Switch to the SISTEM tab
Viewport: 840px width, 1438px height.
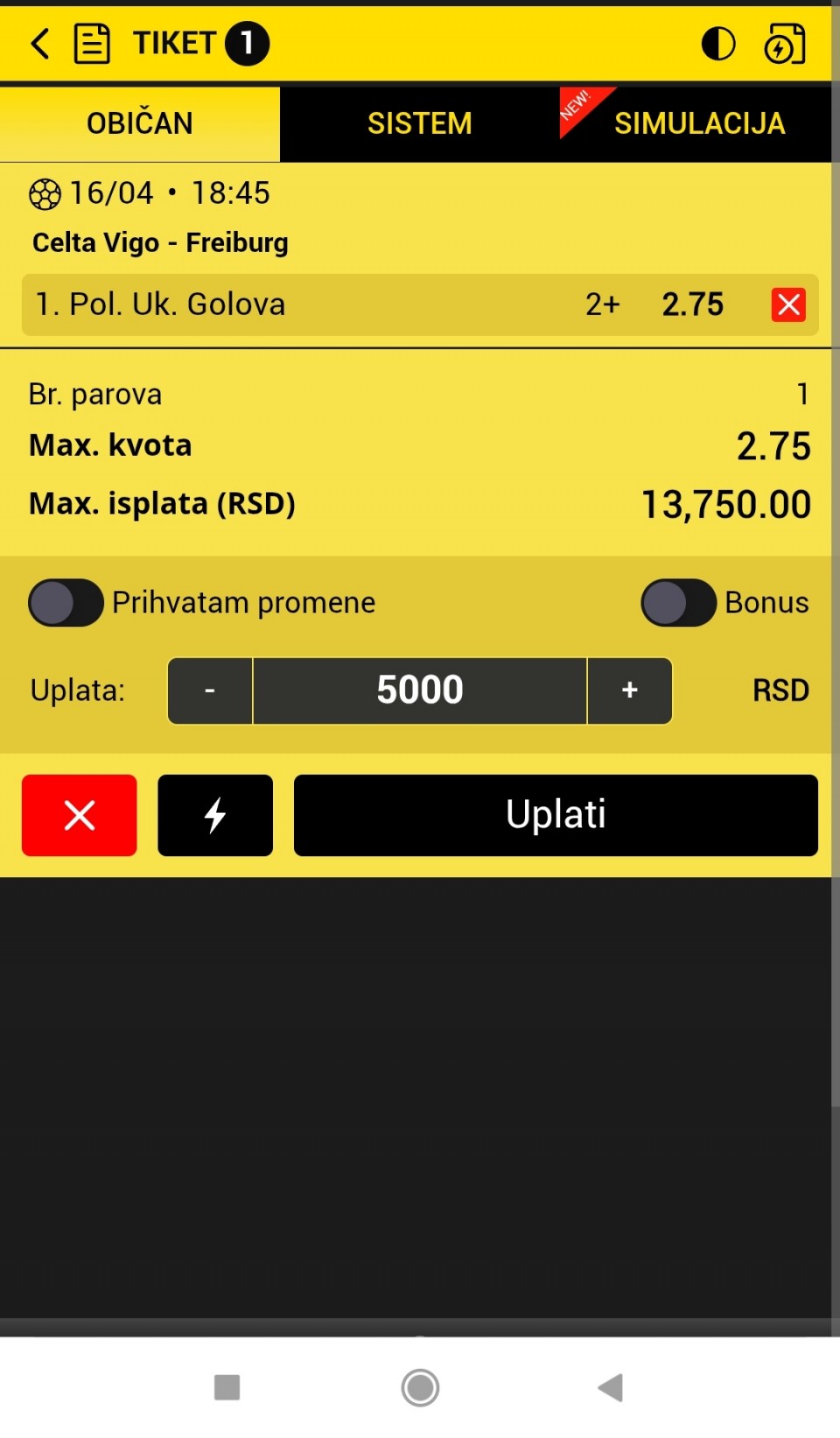(419, 123)
